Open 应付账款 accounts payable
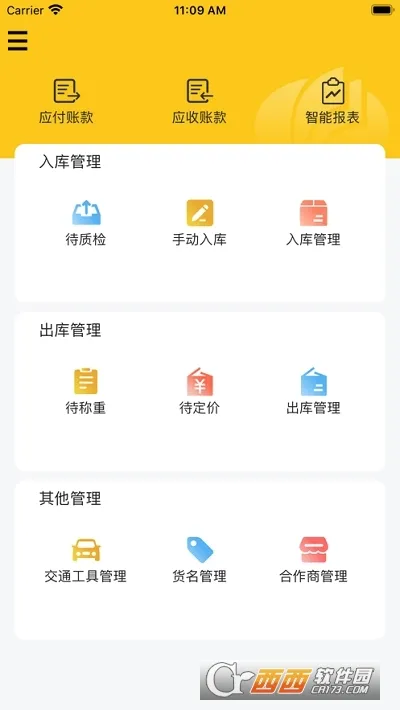Screen dimensions: 400x710 (x=66, y=102)
